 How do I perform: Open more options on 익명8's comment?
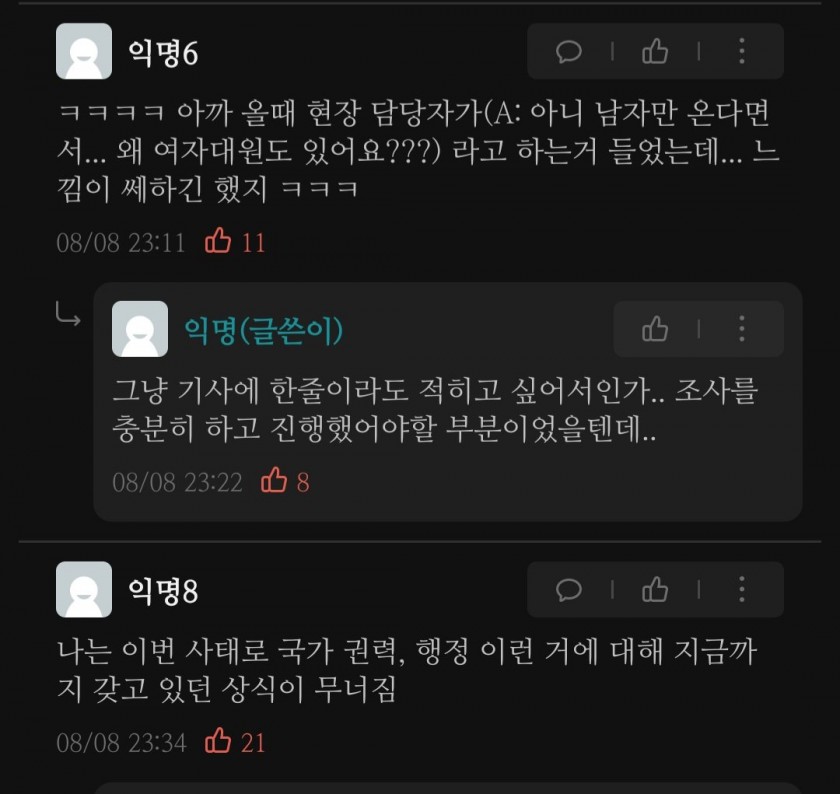741,589
